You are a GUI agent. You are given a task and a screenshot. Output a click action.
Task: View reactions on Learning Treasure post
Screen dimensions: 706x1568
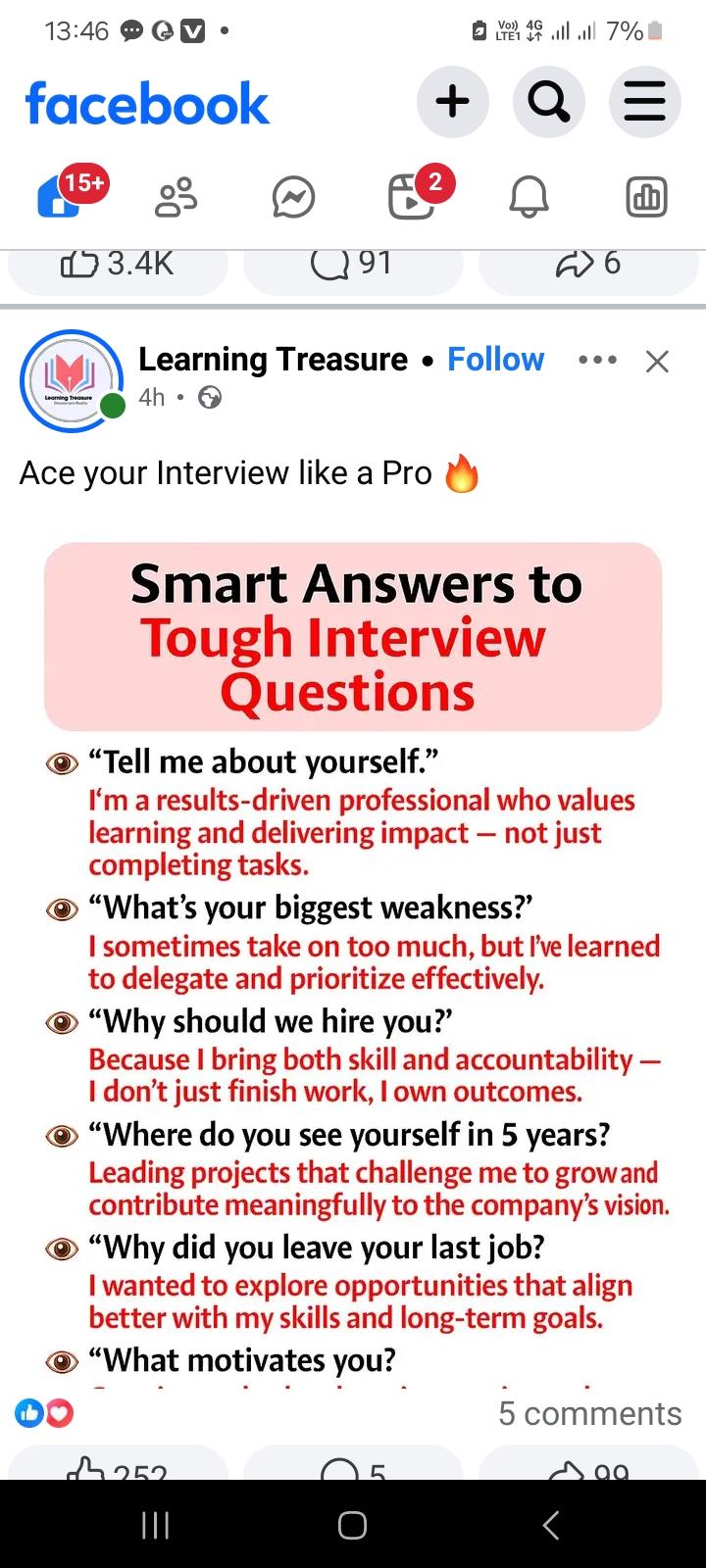click(44, 1413)
